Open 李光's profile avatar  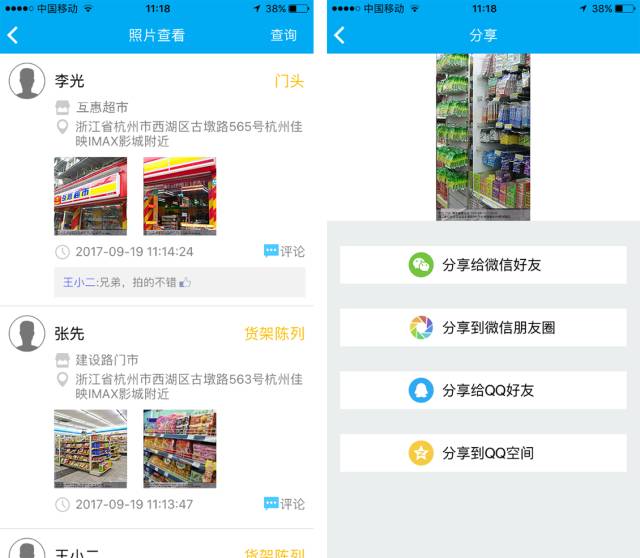(x=27, y=81)
